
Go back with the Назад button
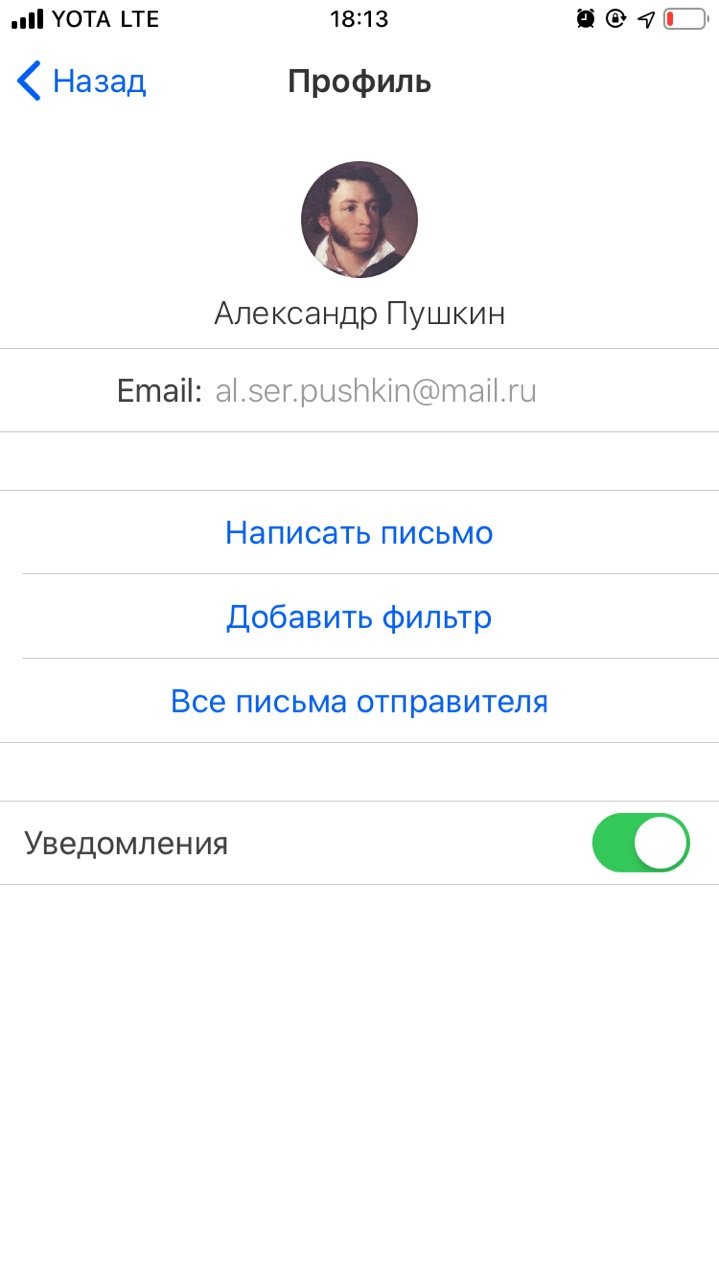click(82, 81)
